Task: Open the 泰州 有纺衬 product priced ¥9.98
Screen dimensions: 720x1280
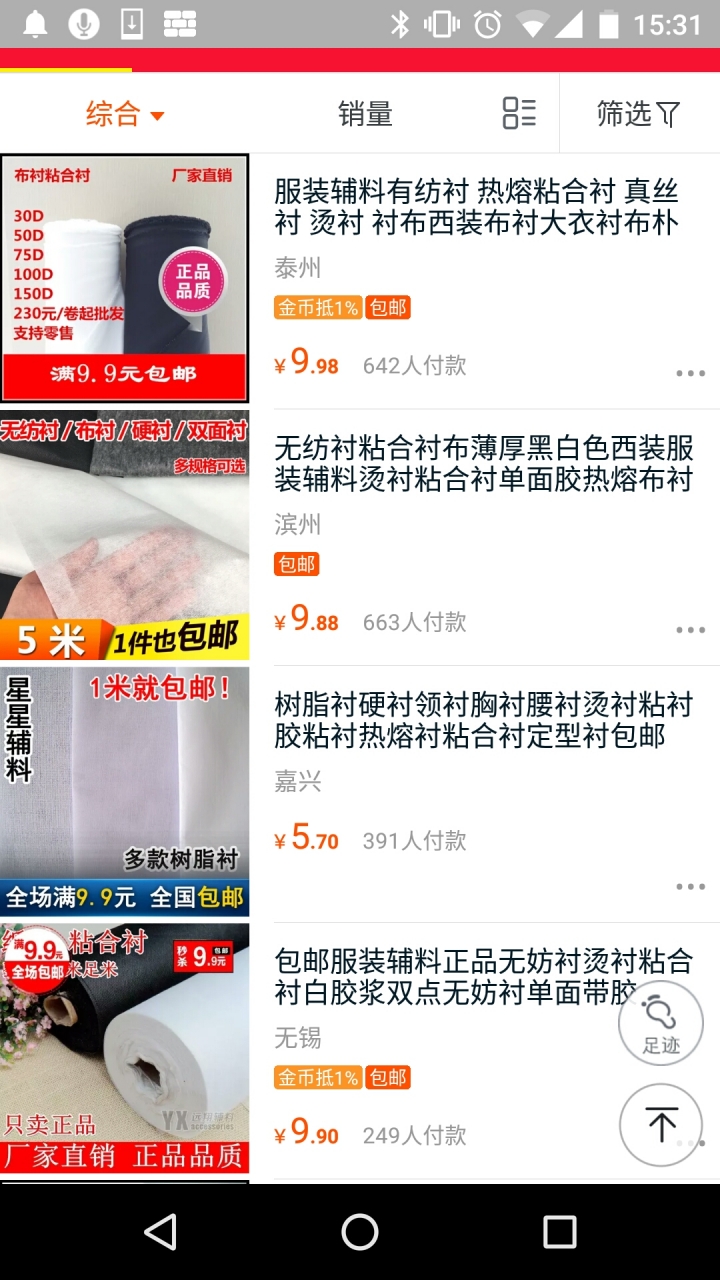Action: pyautogui.click(x=476, y=206)
